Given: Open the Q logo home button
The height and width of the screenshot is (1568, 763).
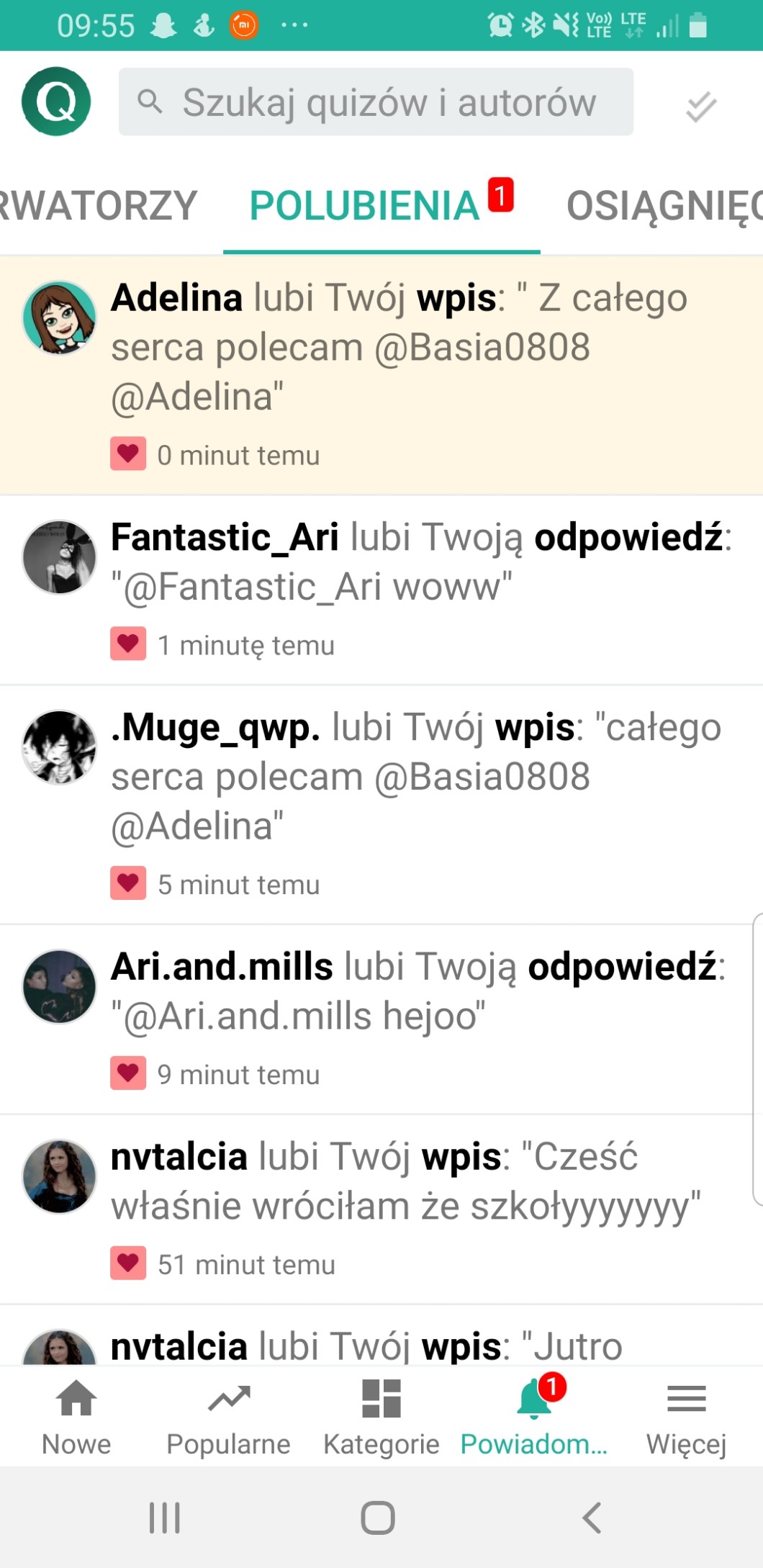Looking at the screenshot, I should 56,102.
